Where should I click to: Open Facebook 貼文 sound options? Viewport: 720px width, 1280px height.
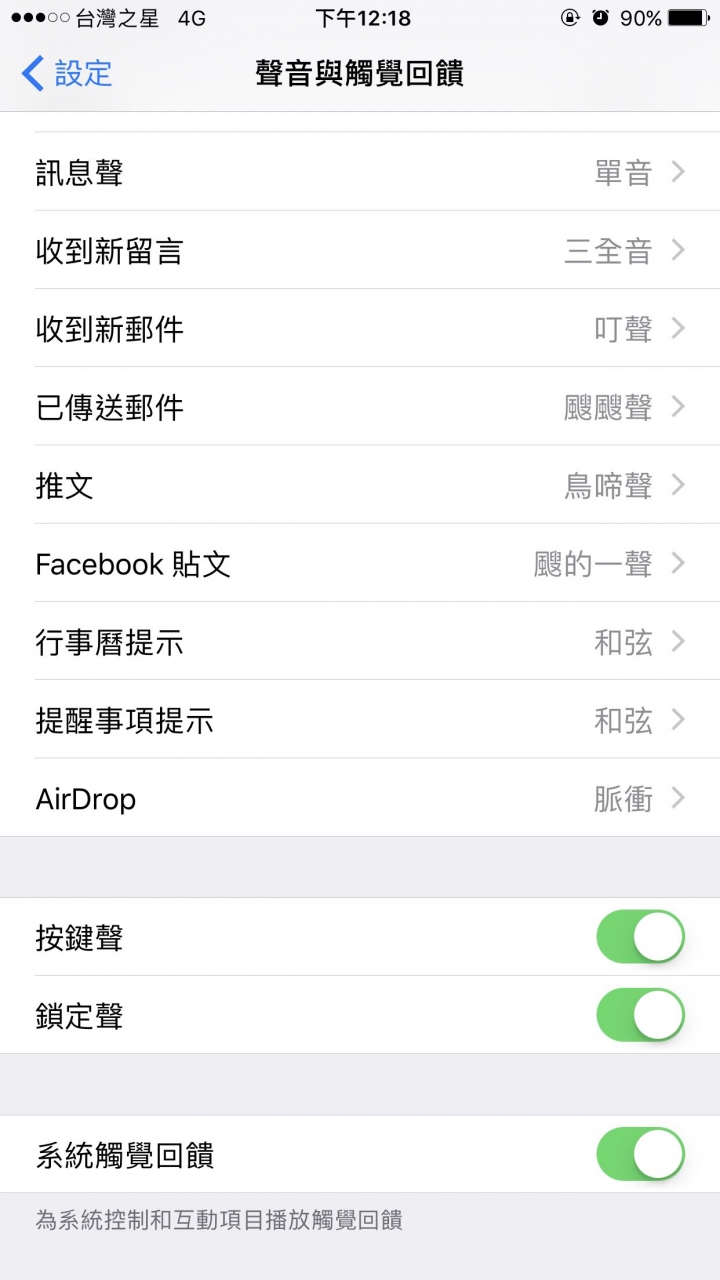tap(360, 563)
